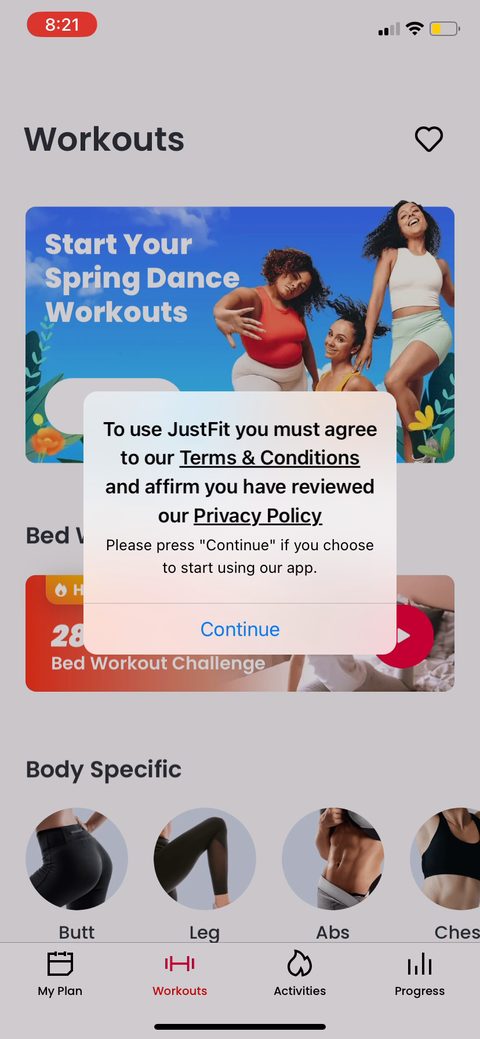Screen dimensions: 480x1039
Task: Select the Workouts tab
Action: (180, 975)
